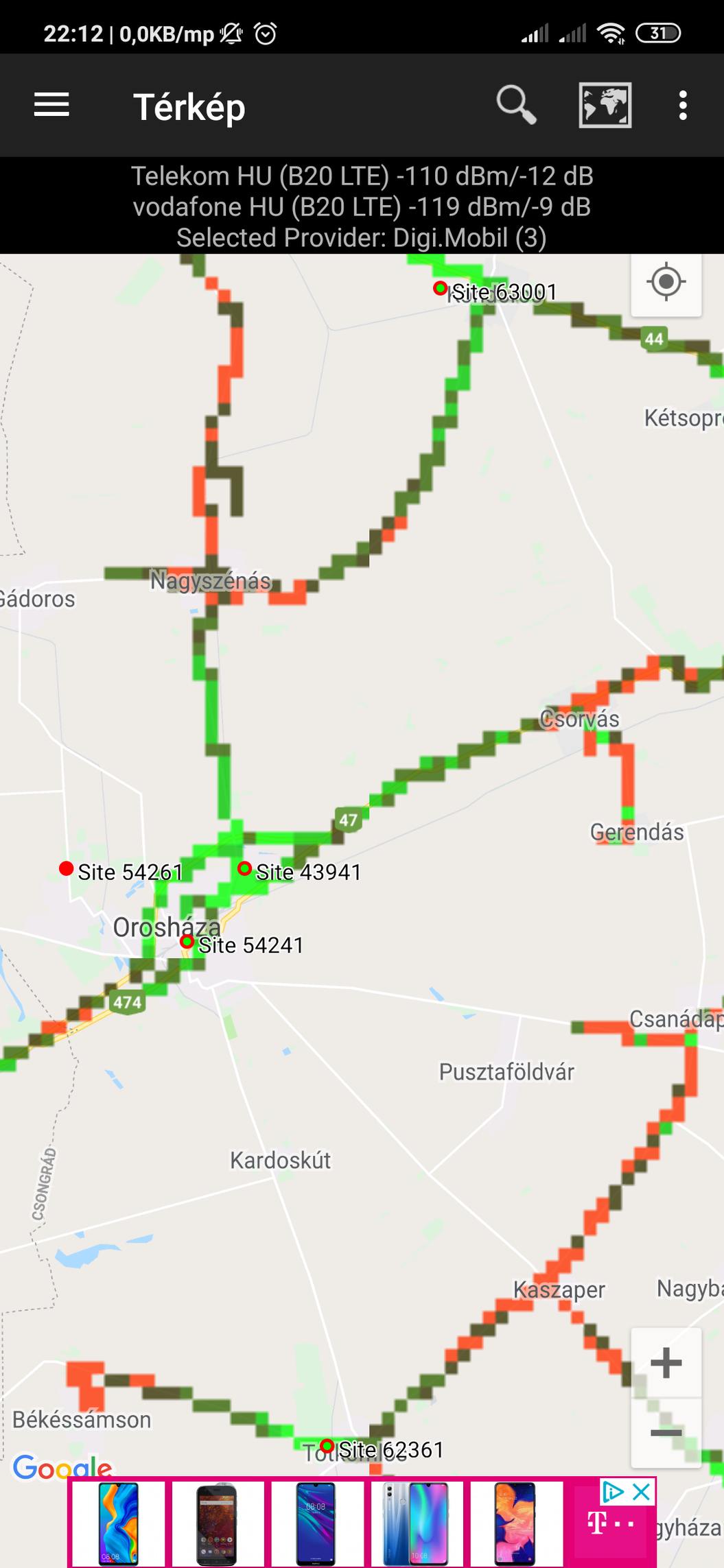Switch map type with world map icon

click(605, 106)
